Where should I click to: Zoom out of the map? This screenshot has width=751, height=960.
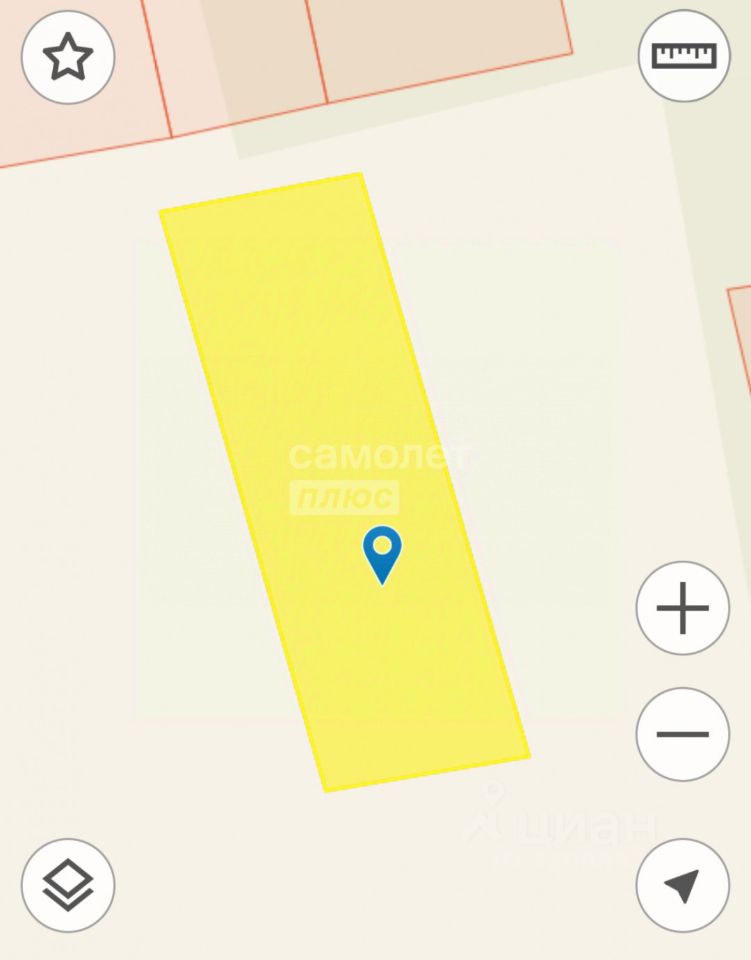click(x=683, y=734)
